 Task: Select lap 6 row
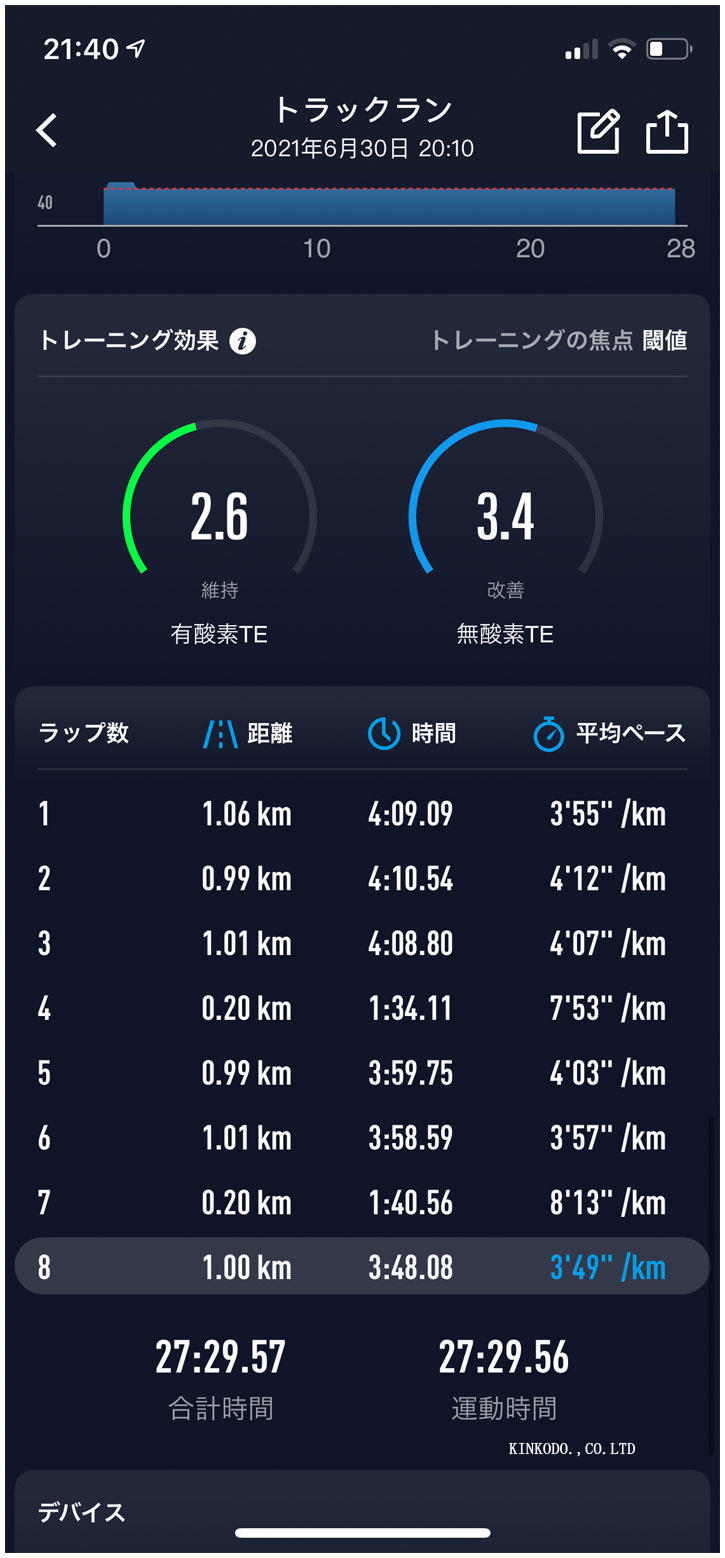click(362, 1137)
